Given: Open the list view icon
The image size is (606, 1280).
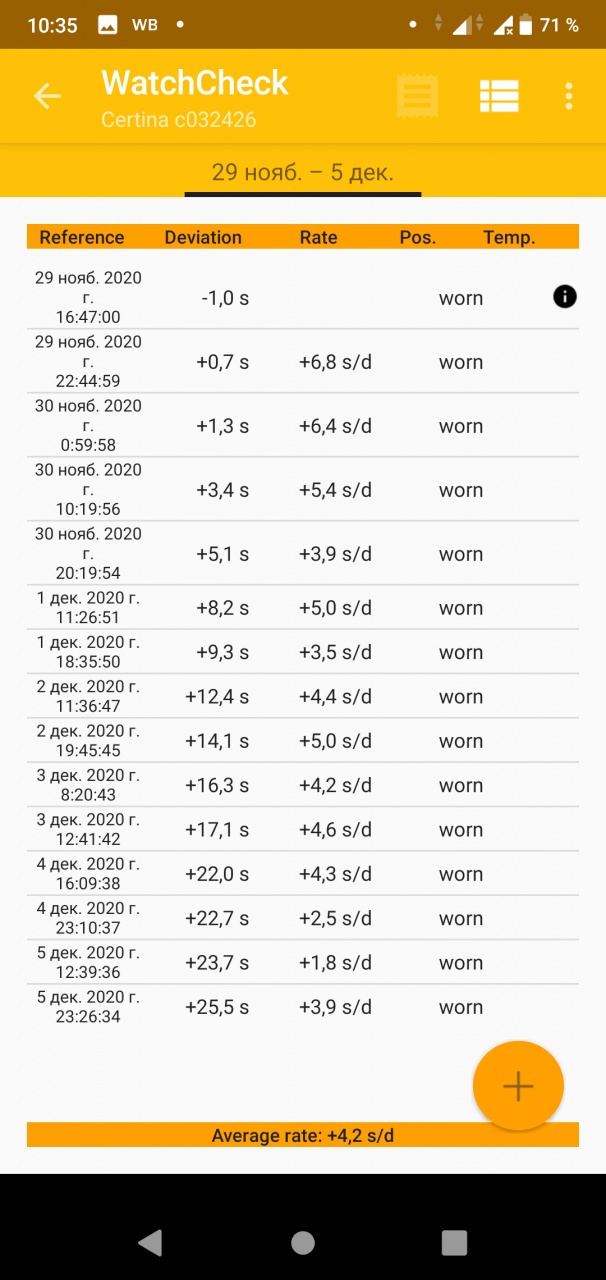Looking at the screenshot, I should (x=499, y=96).
